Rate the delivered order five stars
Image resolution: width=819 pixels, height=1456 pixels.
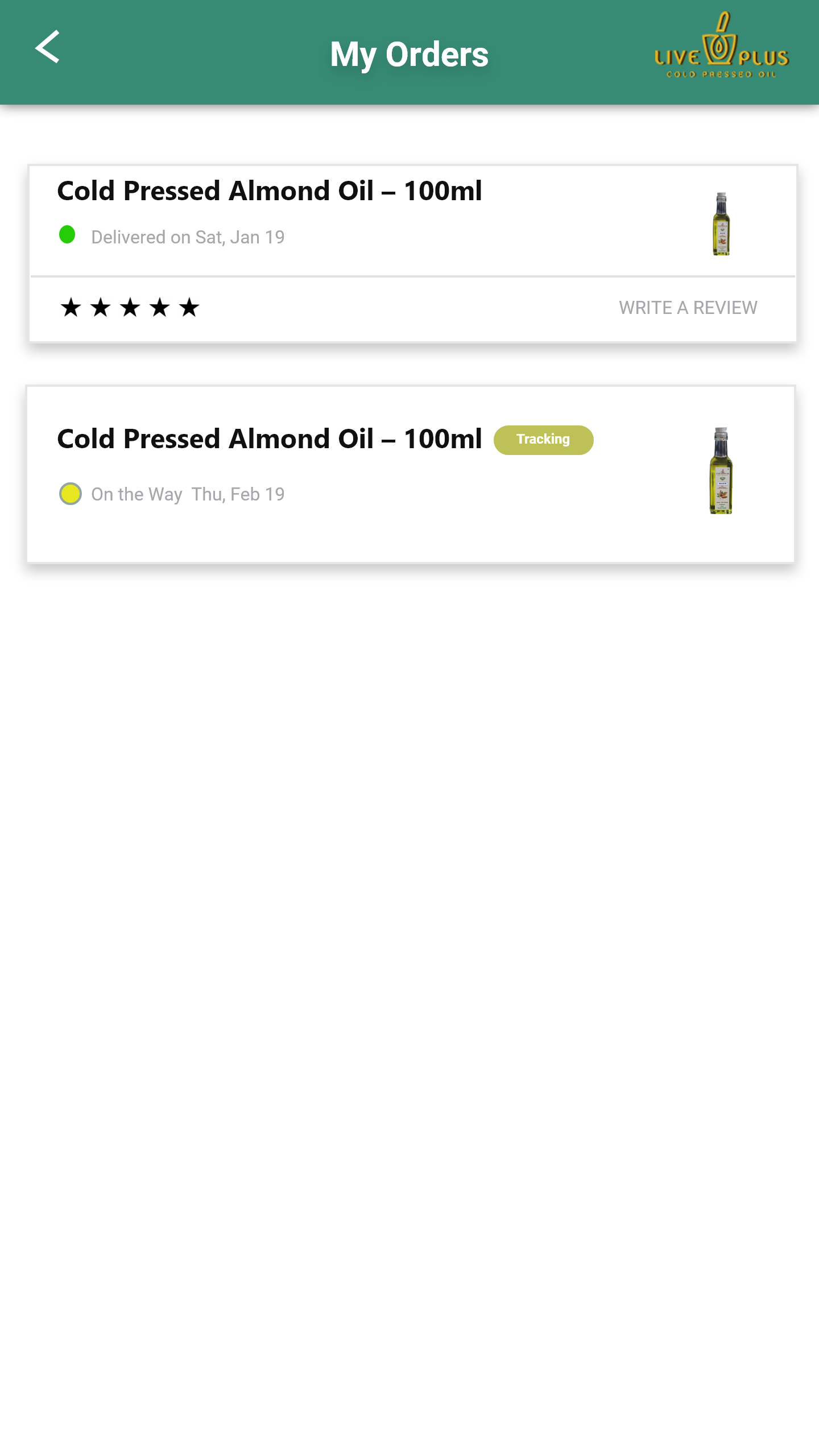pos(189,308)
